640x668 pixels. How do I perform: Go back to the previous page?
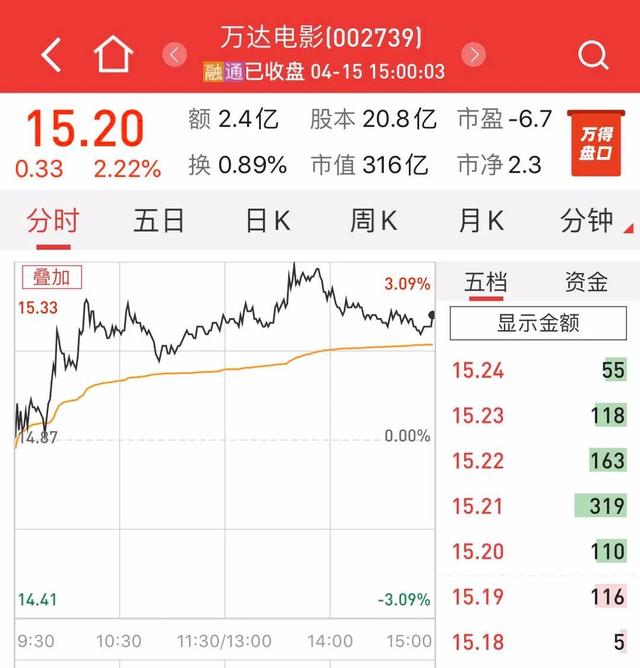(51, 54)
